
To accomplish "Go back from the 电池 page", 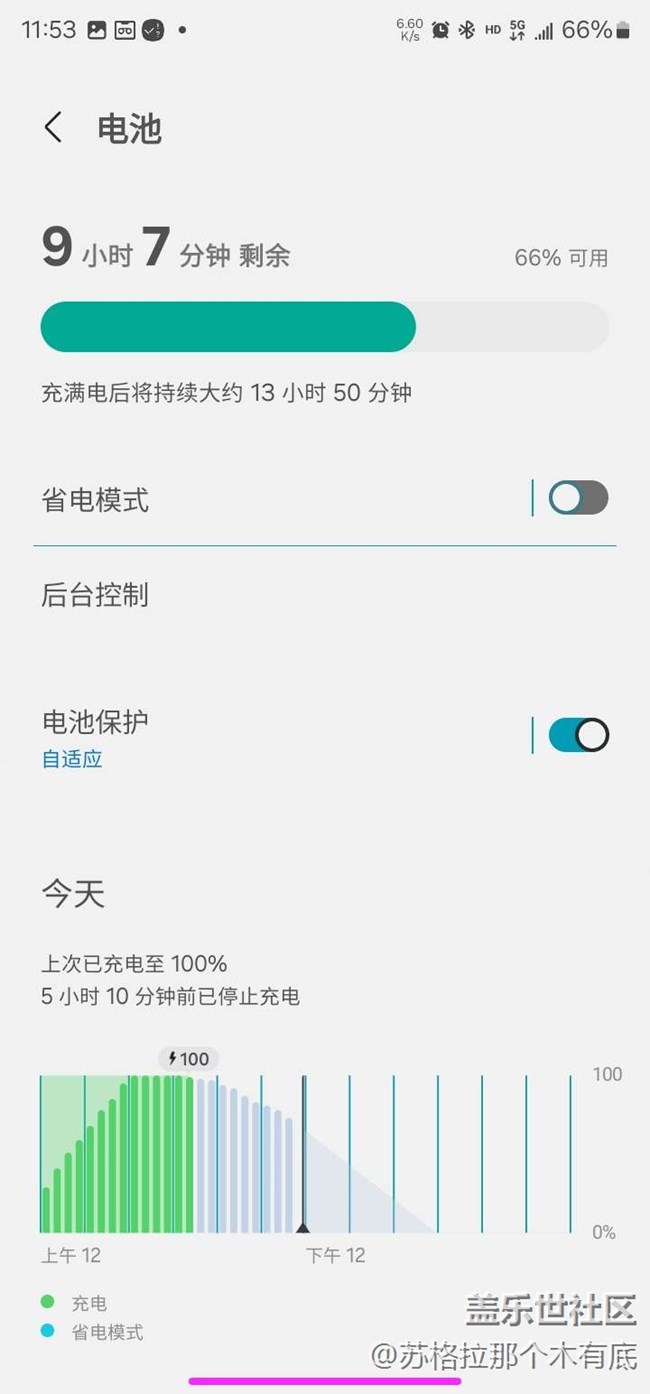I will click(53, 128).
